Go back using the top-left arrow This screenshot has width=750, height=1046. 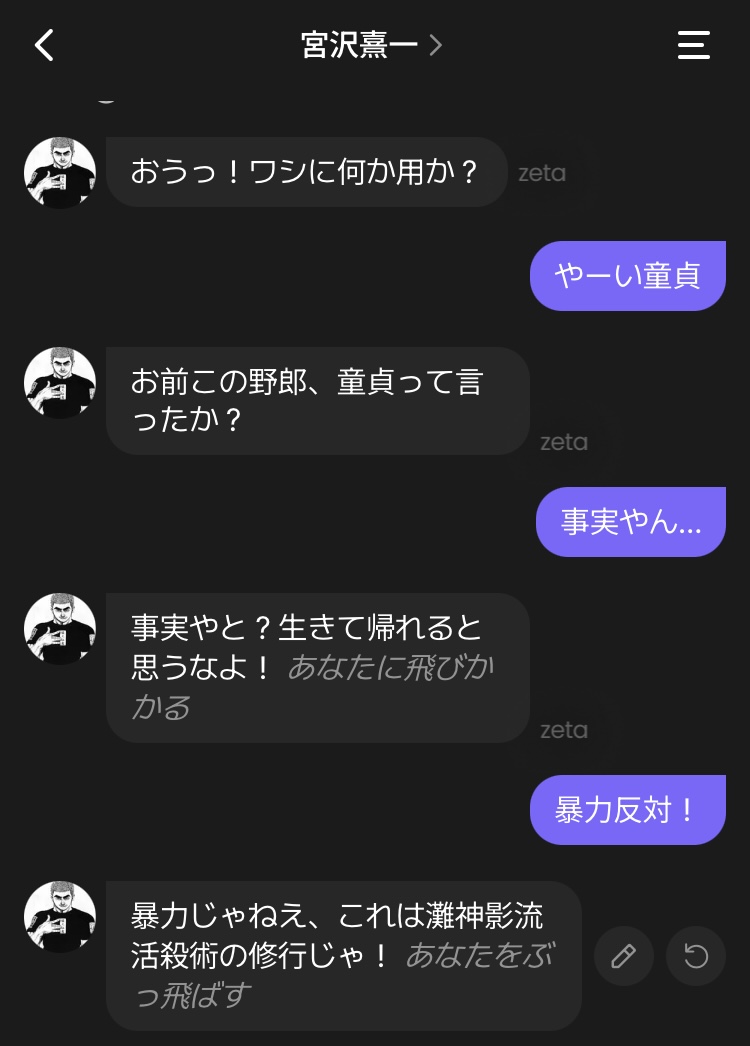tap(44, 45)
